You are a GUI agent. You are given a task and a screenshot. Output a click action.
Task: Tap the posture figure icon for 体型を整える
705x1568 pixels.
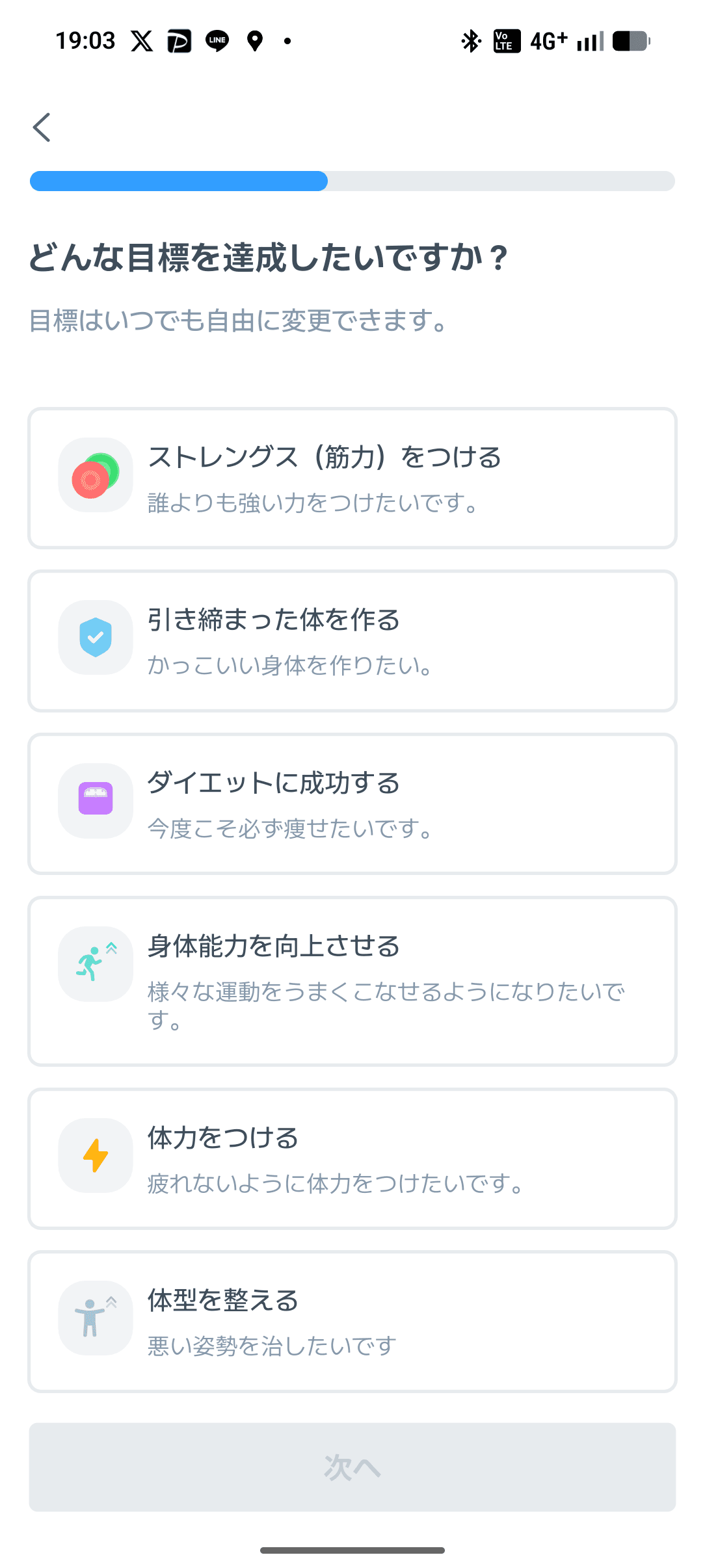point(95,1318)
